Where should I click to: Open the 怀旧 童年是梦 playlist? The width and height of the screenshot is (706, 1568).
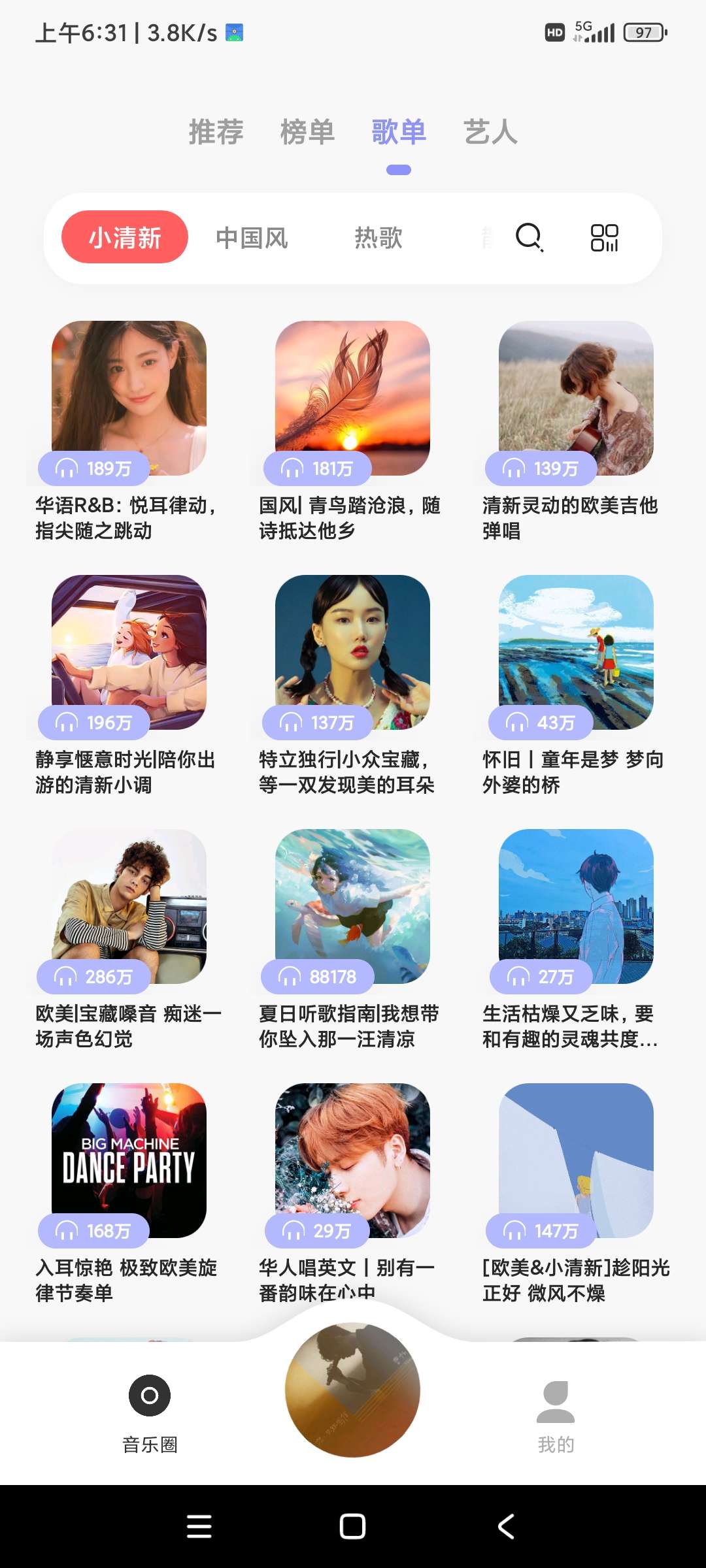576,652
